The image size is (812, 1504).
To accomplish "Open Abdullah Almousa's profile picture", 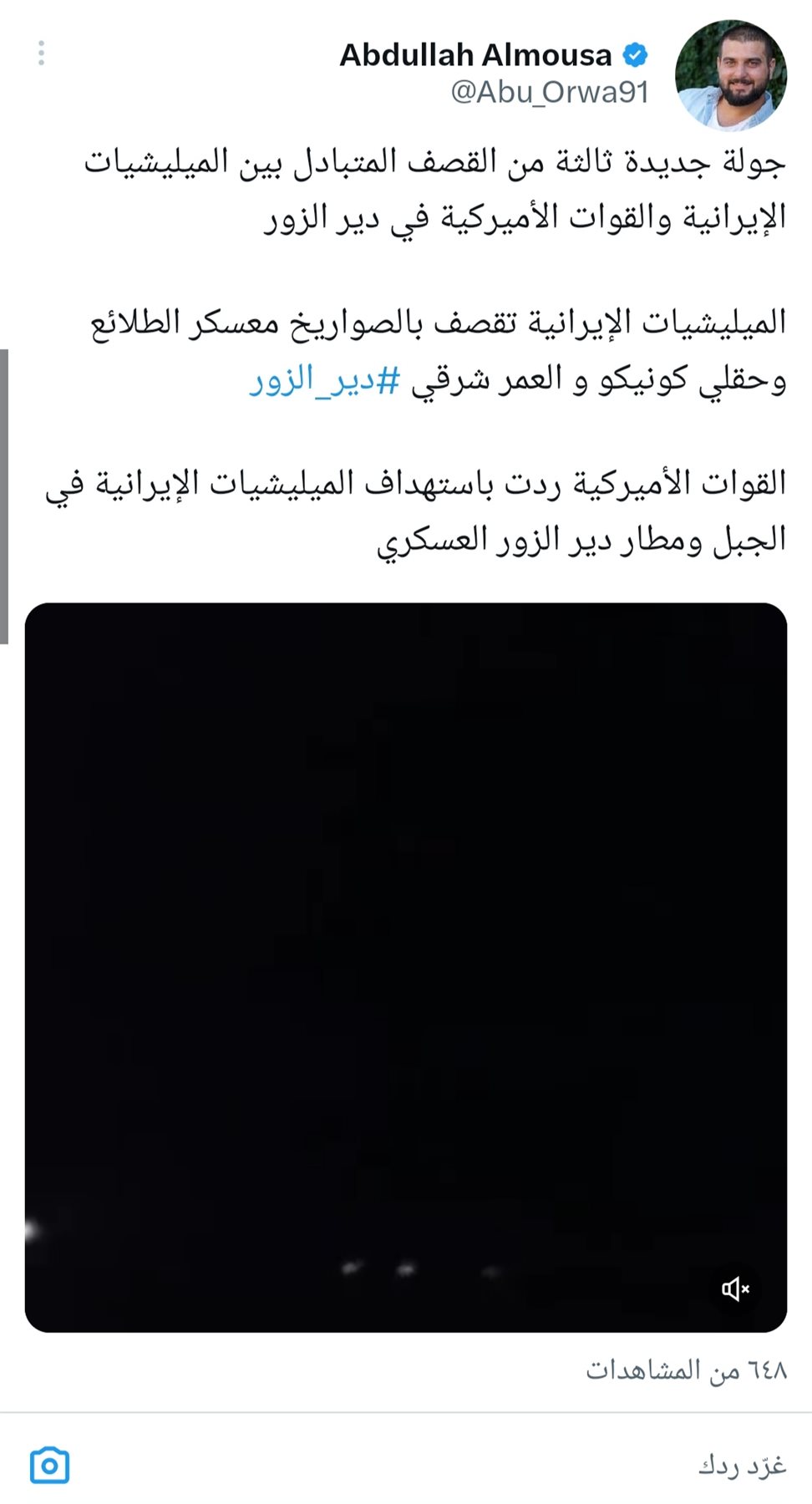I will click(730, 76).
